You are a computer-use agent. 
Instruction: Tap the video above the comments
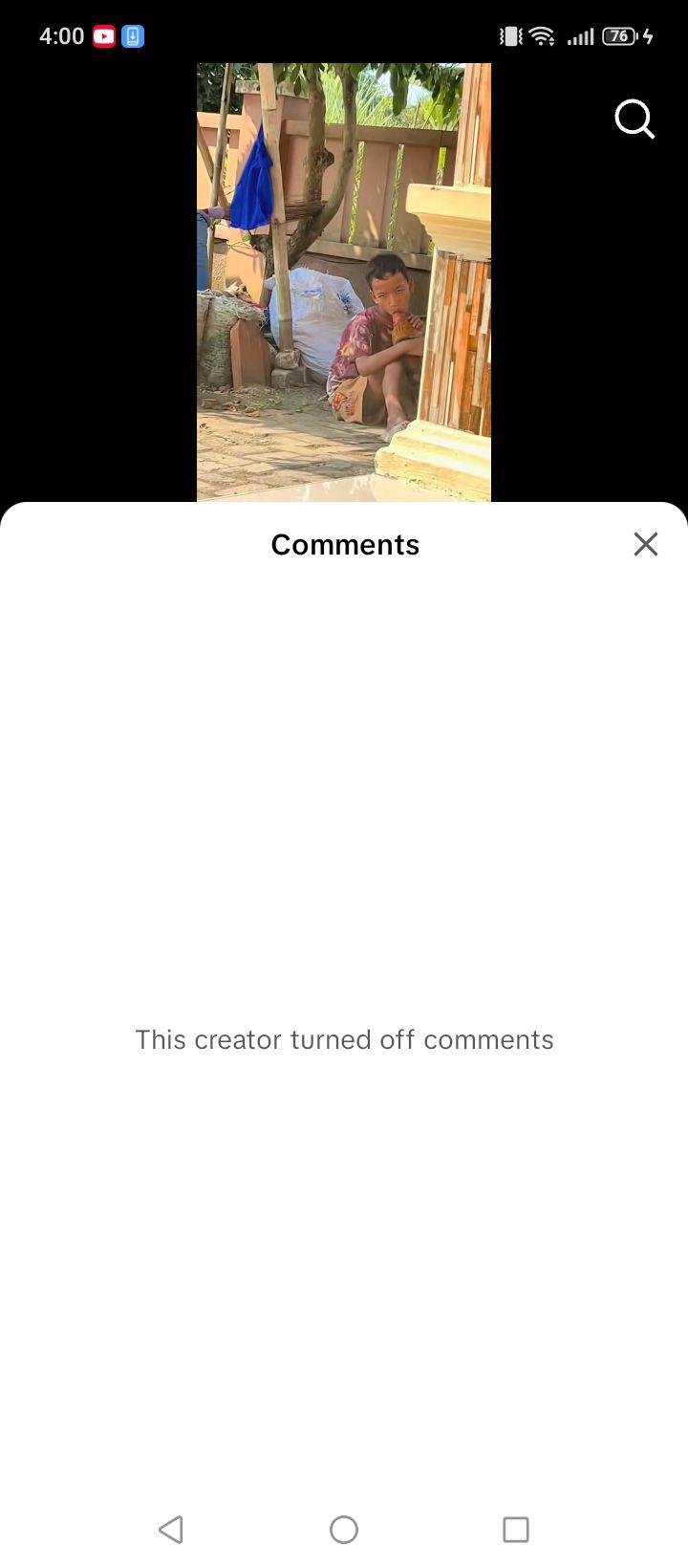pos(344,282)
